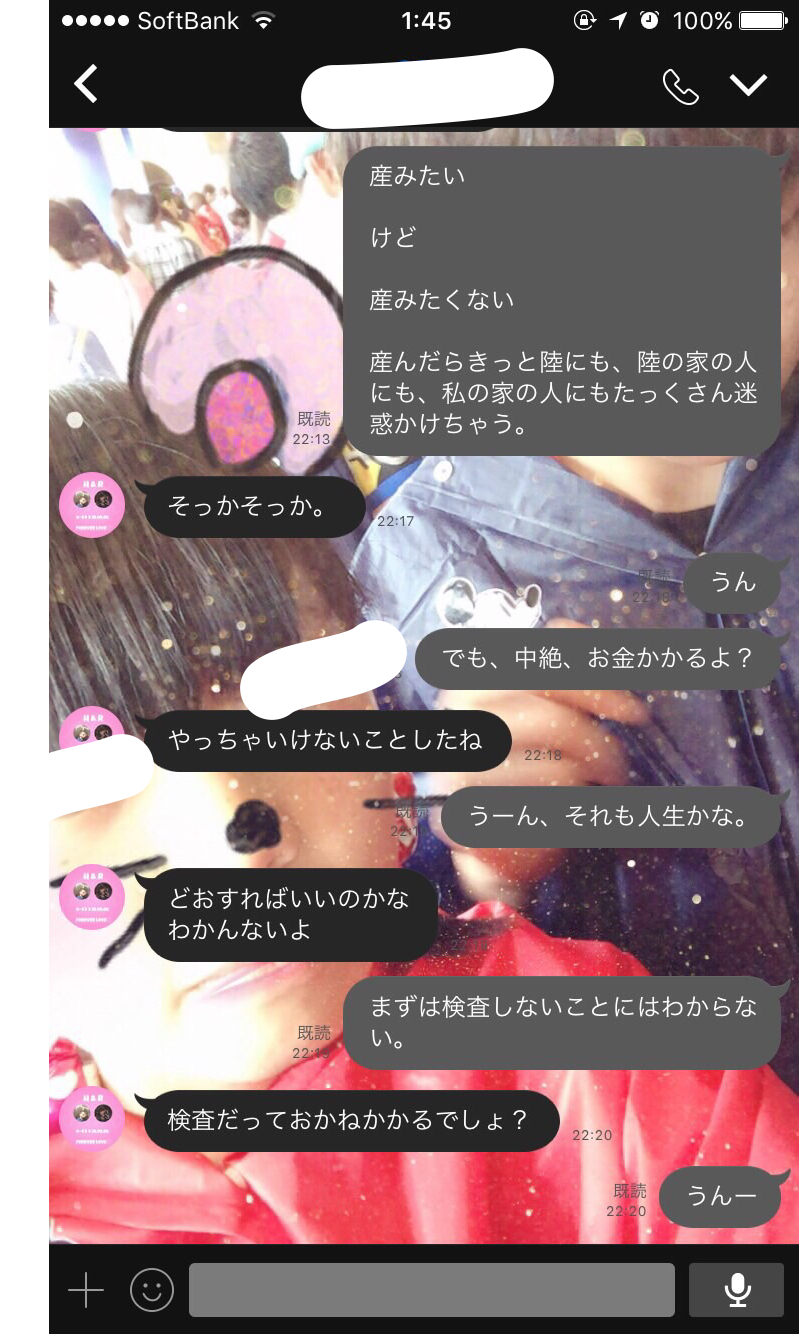
Task: Open sender's avatar beside 検査だっておかねかかるでしょ？
Action: coord(92,1118)
